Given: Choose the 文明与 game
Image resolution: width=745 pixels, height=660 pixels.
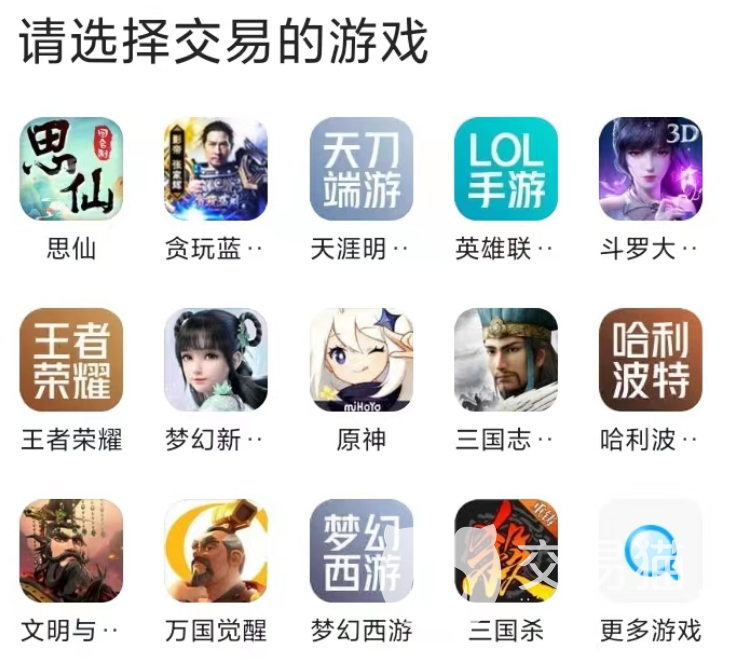Looking at the screenshot, I should pos(71,551).
